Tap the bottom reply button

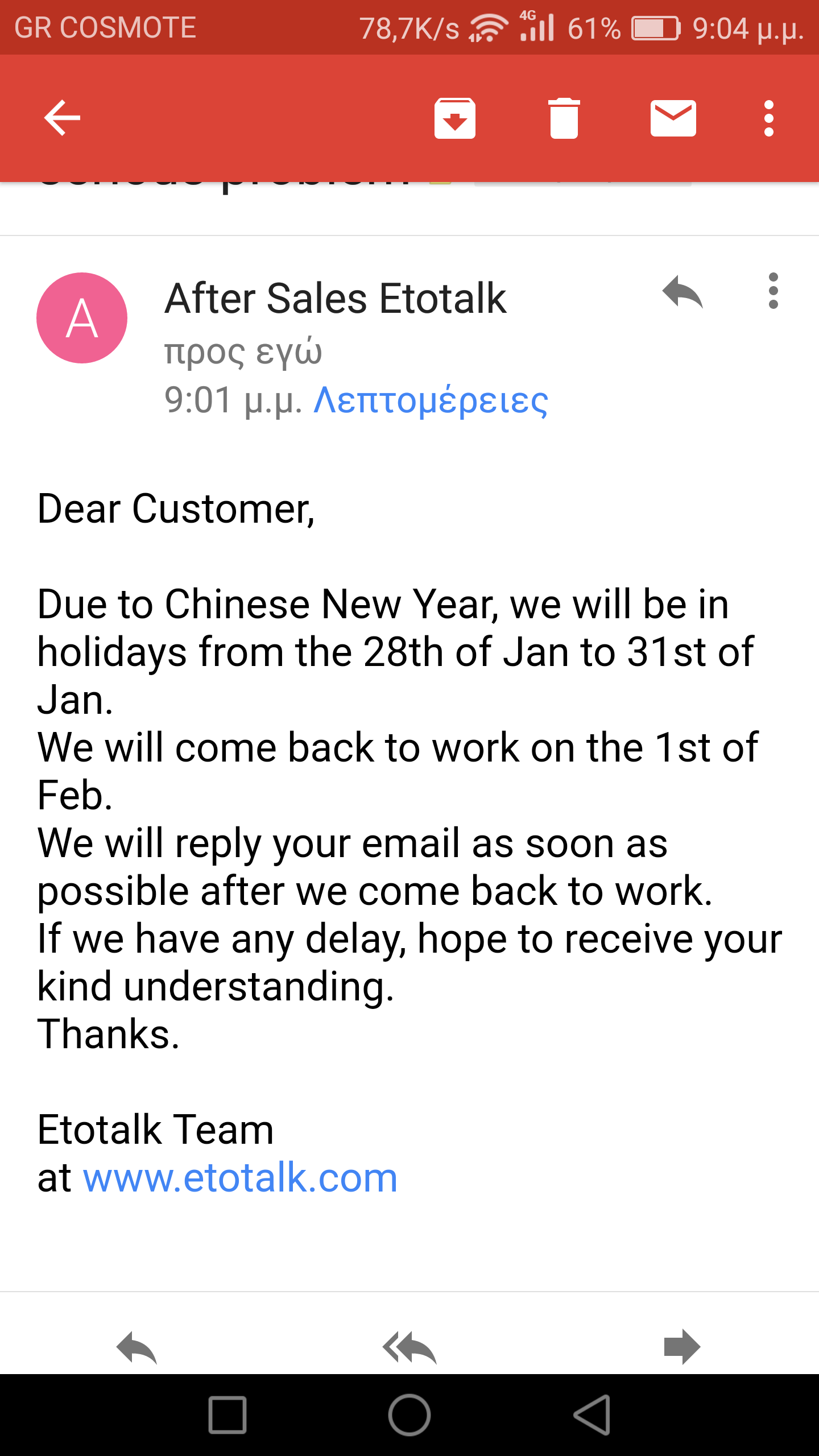tap(136, 1347)
